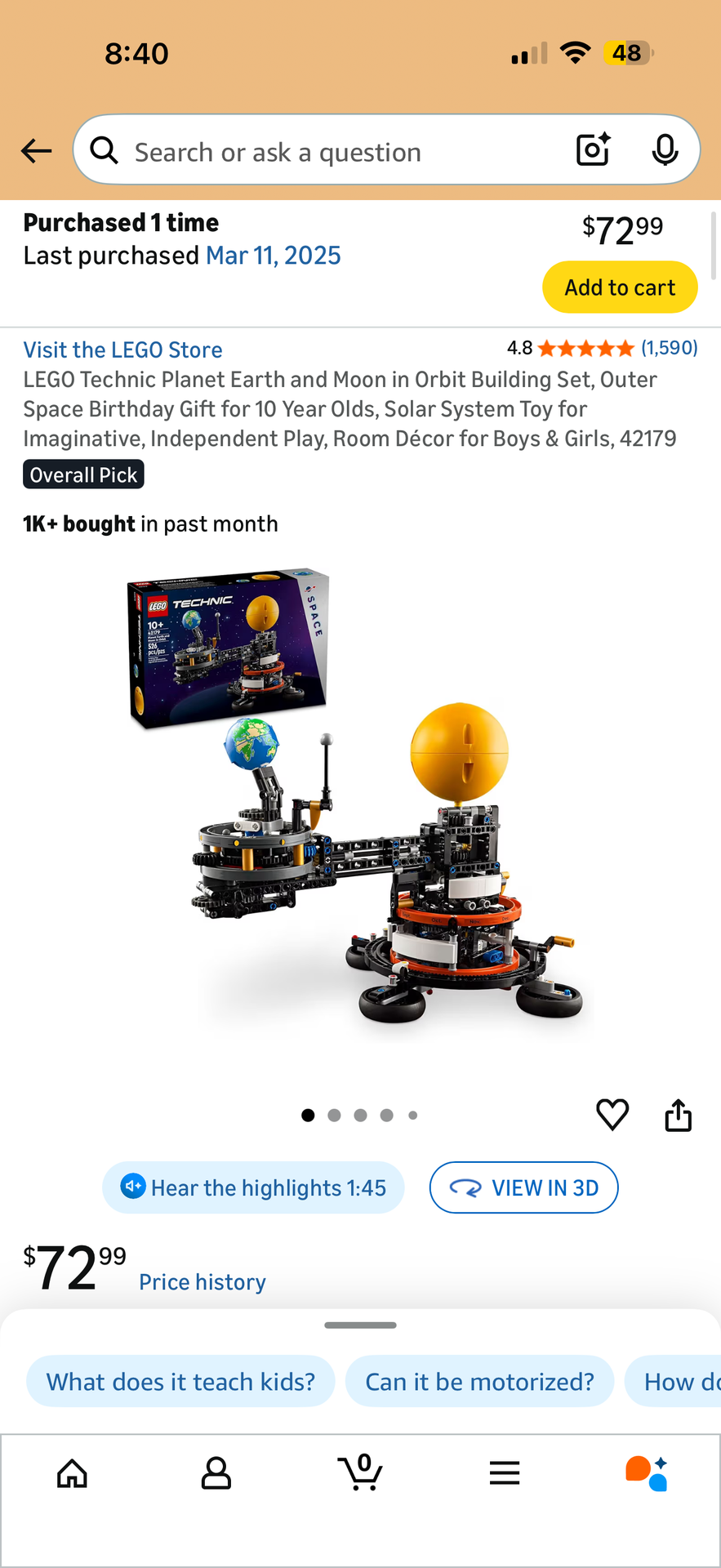This screenshot has width=721, height=1568.
Task: Tap the 'Can it be motorized?' chip
Action: [x=479, y=1381]
